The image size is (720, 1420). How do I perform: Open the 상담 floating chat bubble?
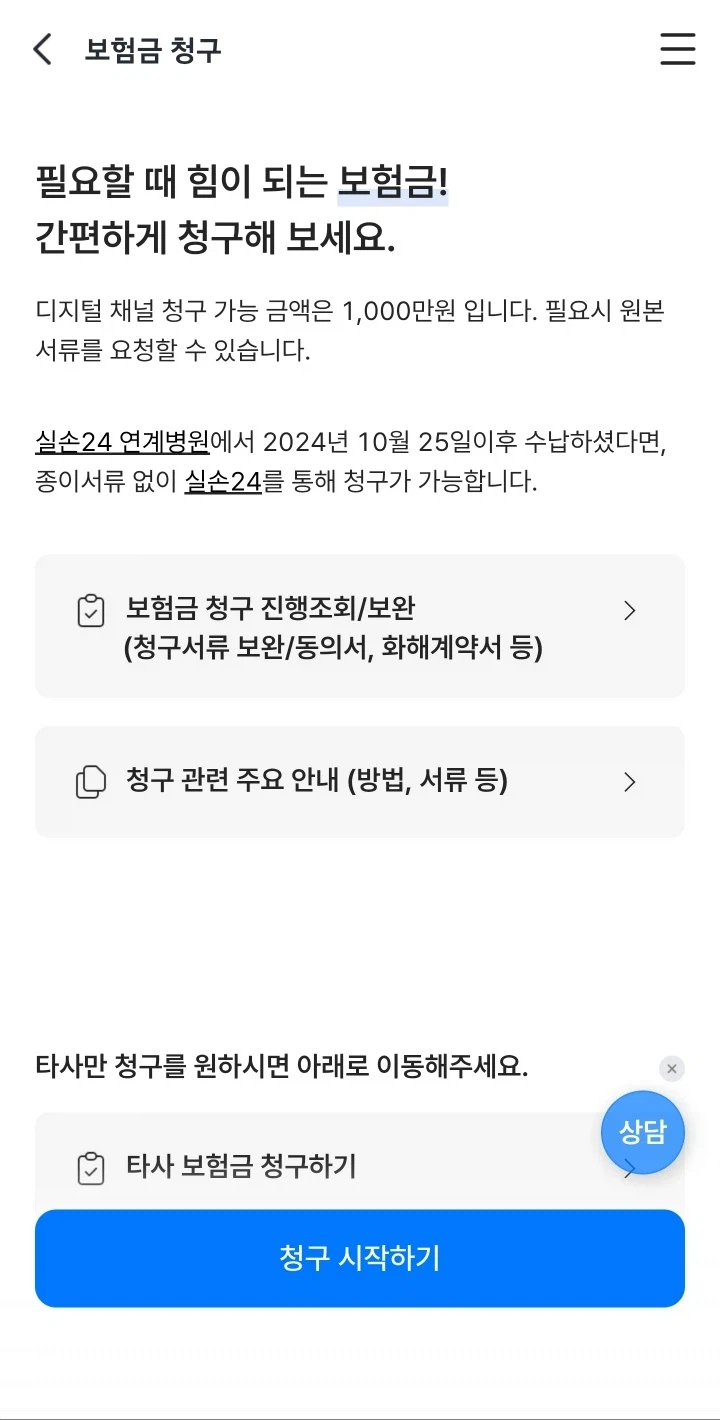pyautogui.click(x=643, y=1131)
